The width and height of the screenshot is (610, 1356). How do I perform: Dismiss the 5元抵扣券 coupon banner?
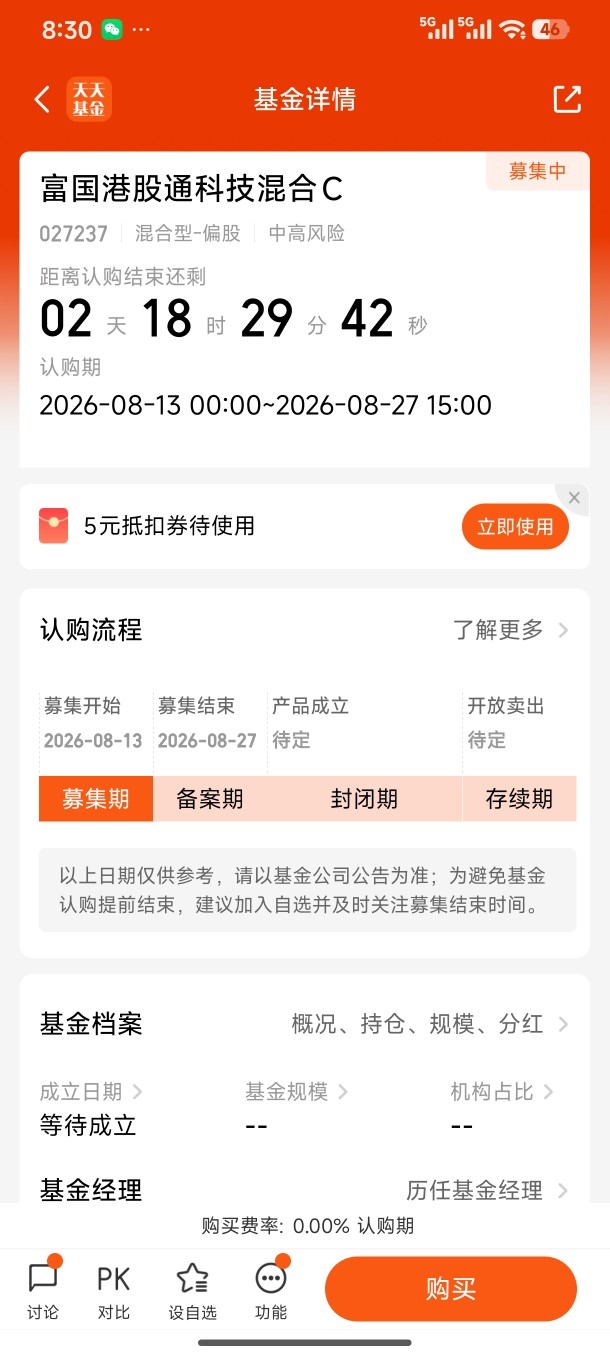click(574, 497)
